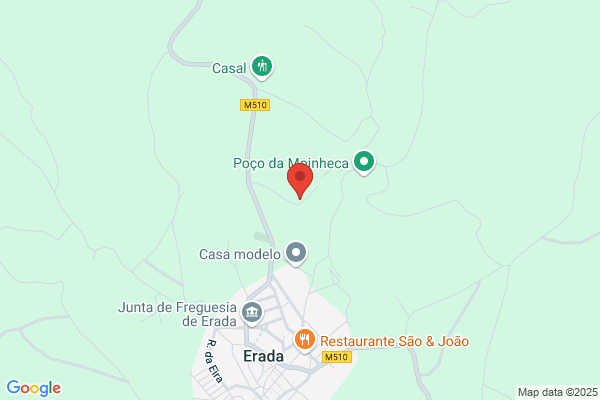Open the Casal park marker

point(262,67)
